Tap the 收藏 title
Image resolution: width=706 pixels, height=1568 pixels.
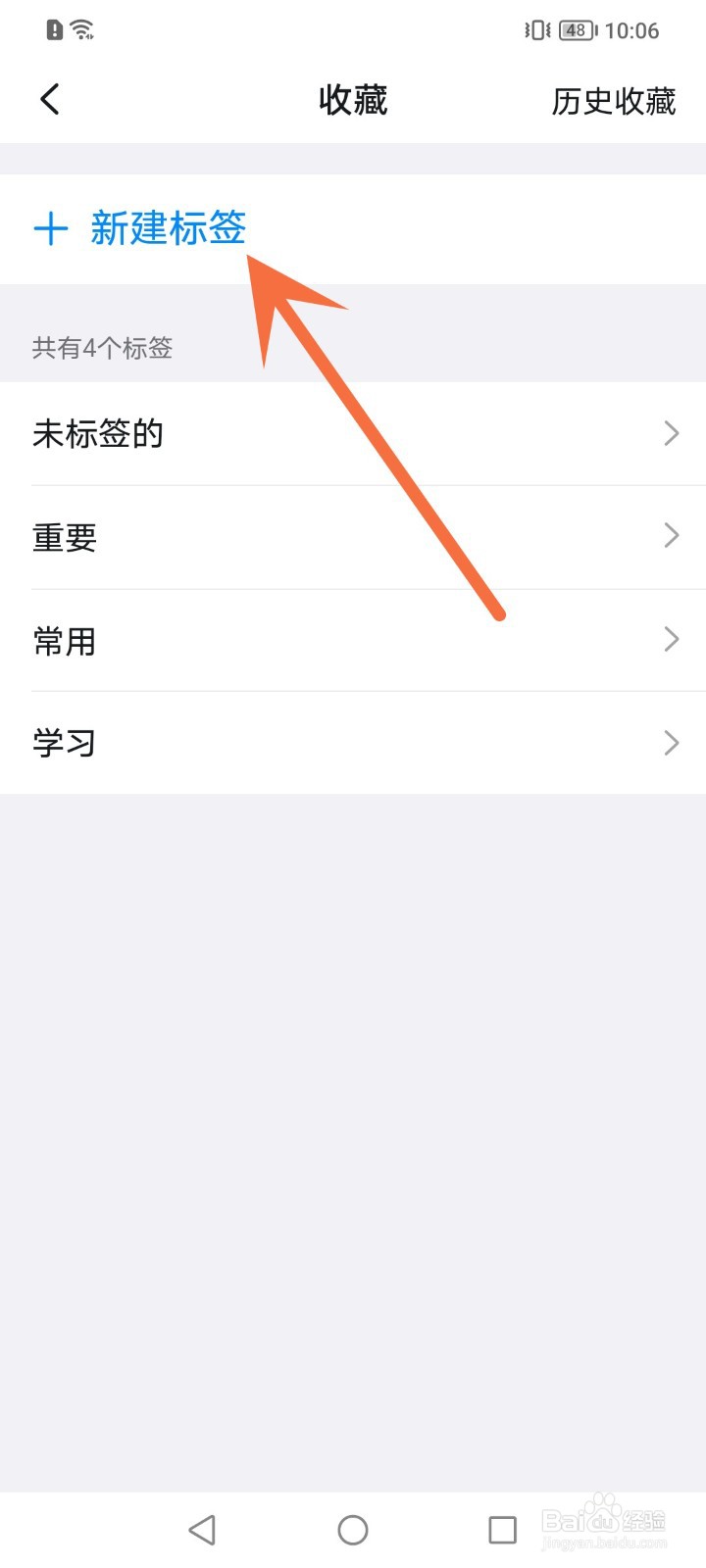click(x=353, y=100)
